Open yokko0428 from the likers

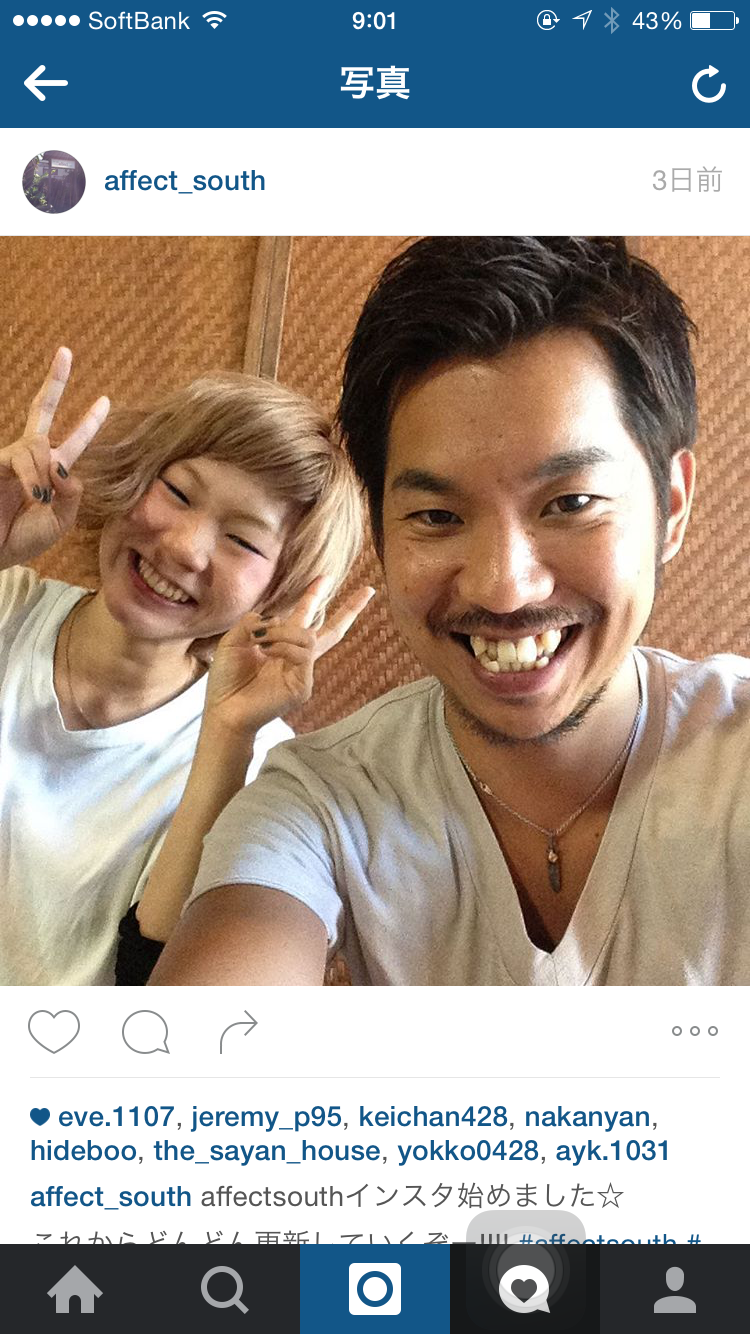[468, 1151]
